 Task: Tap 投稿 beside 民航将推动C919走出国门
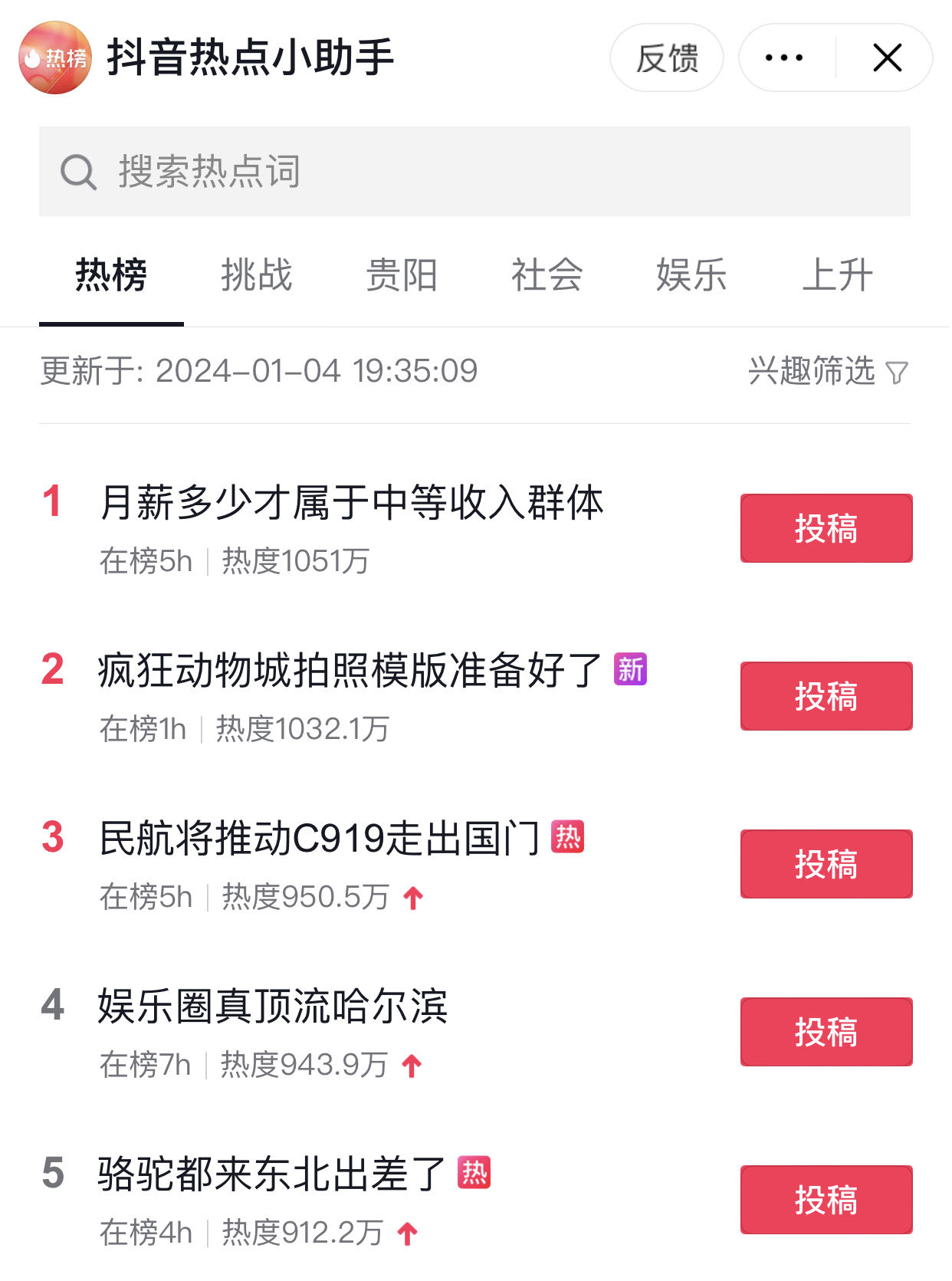pyautogui.click(x=826, y=864)
